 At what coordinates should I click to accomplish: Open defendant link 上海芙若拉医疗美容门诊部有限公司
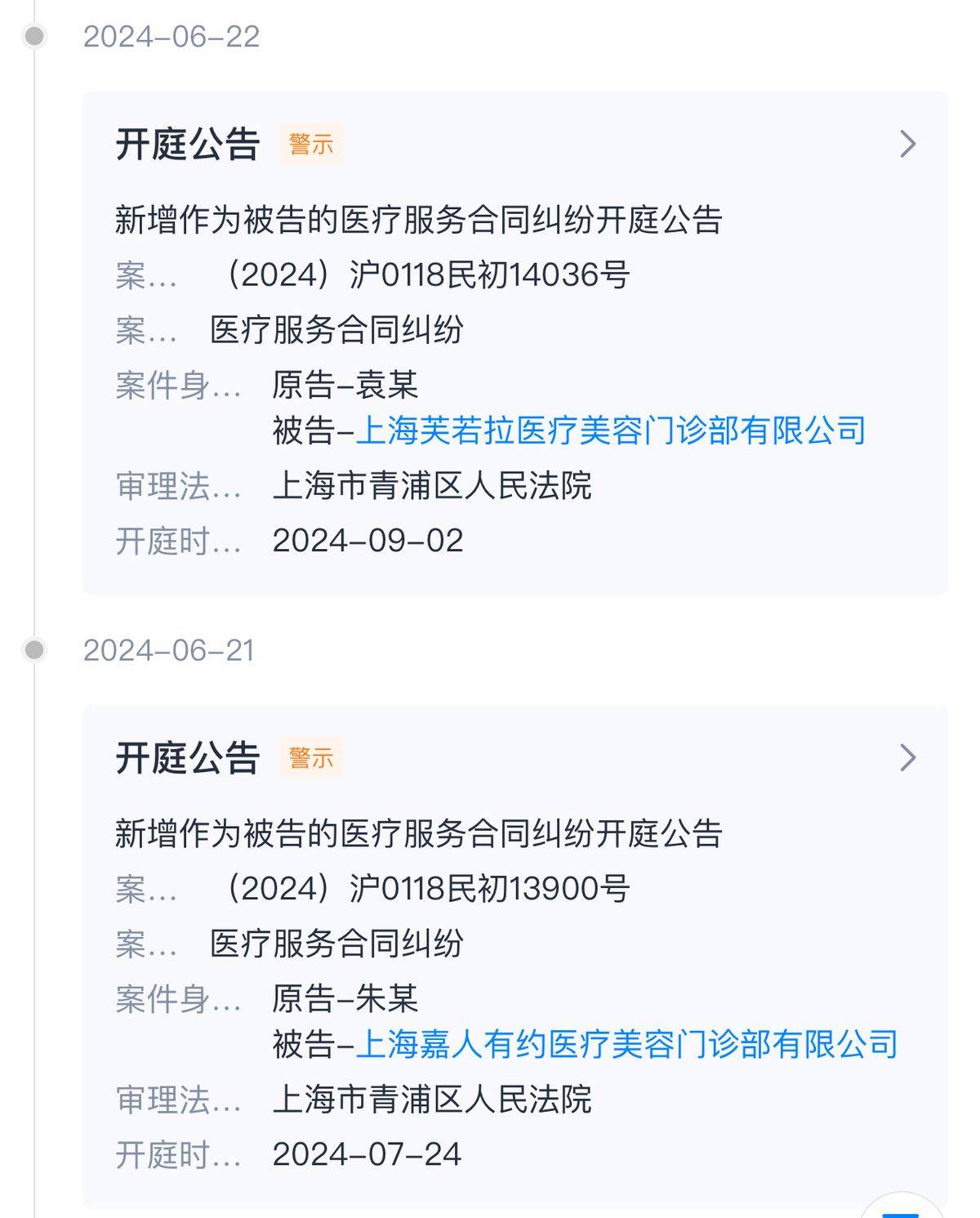click(x=610, y=433)
